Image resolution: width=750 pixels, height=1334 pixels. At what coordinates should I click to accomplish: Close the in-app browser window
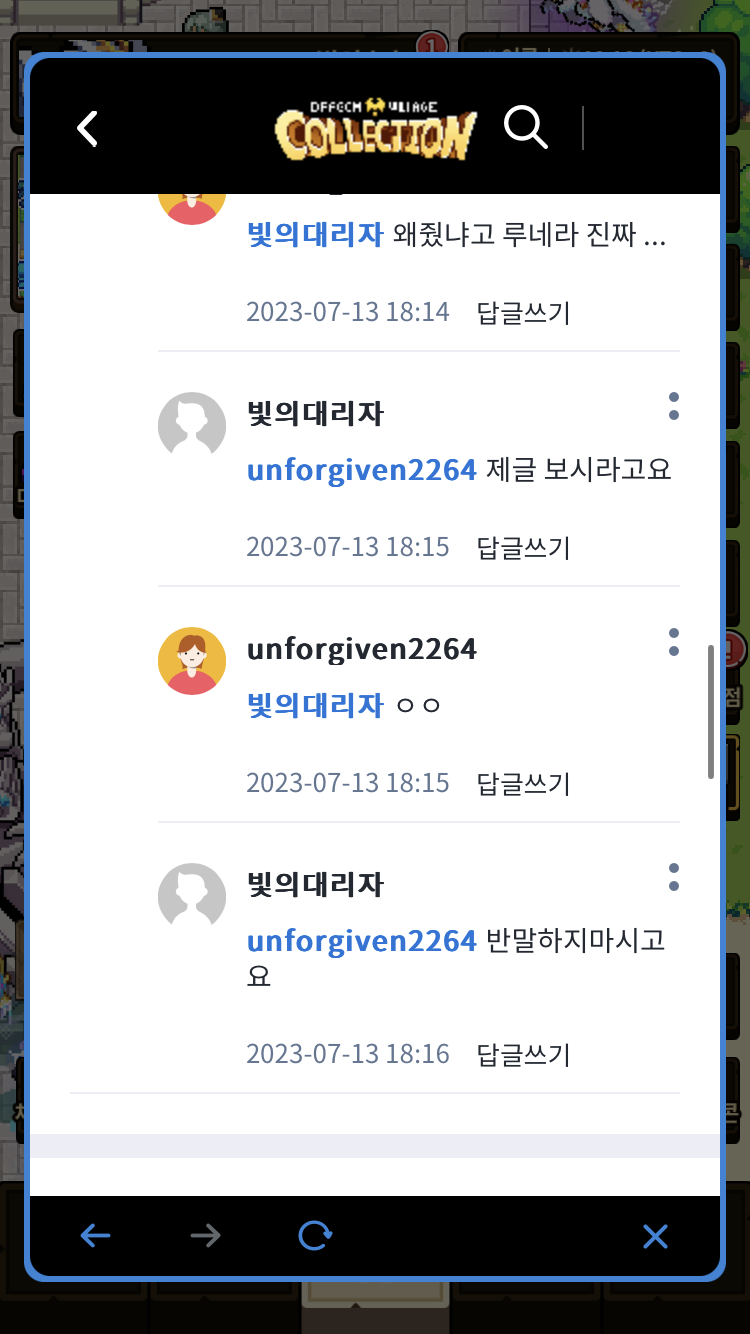pos(655,1237)
